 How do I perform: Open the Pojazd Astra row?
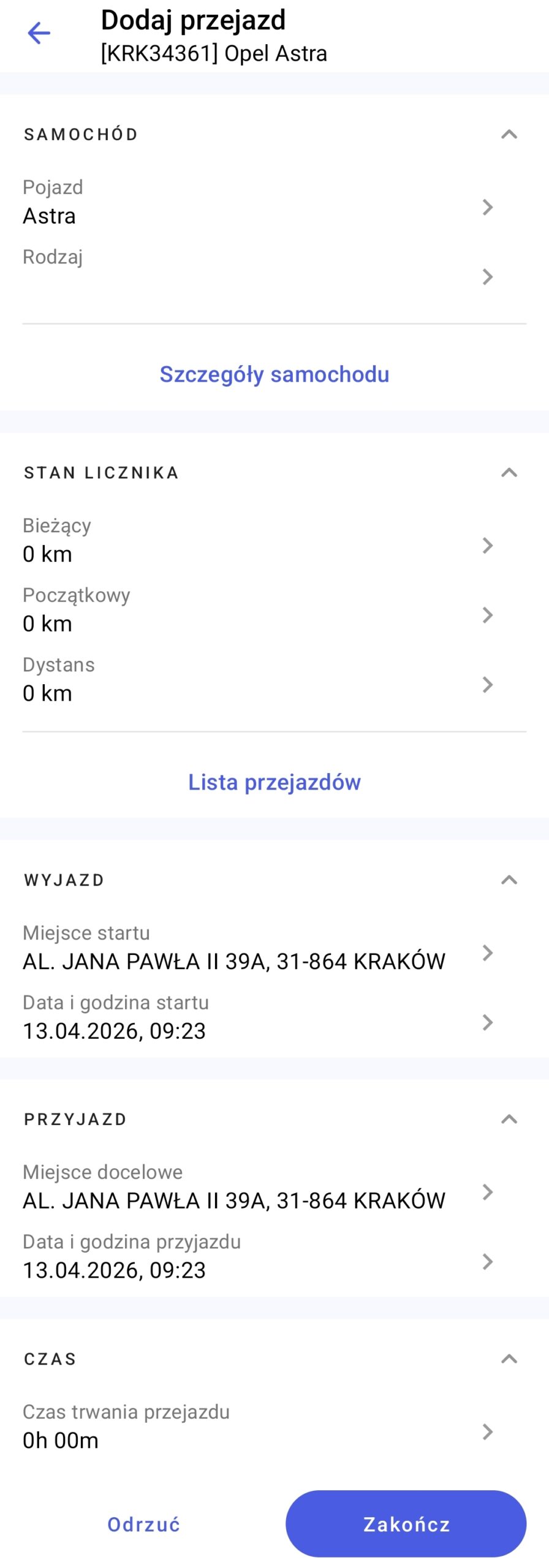point(257,207)
